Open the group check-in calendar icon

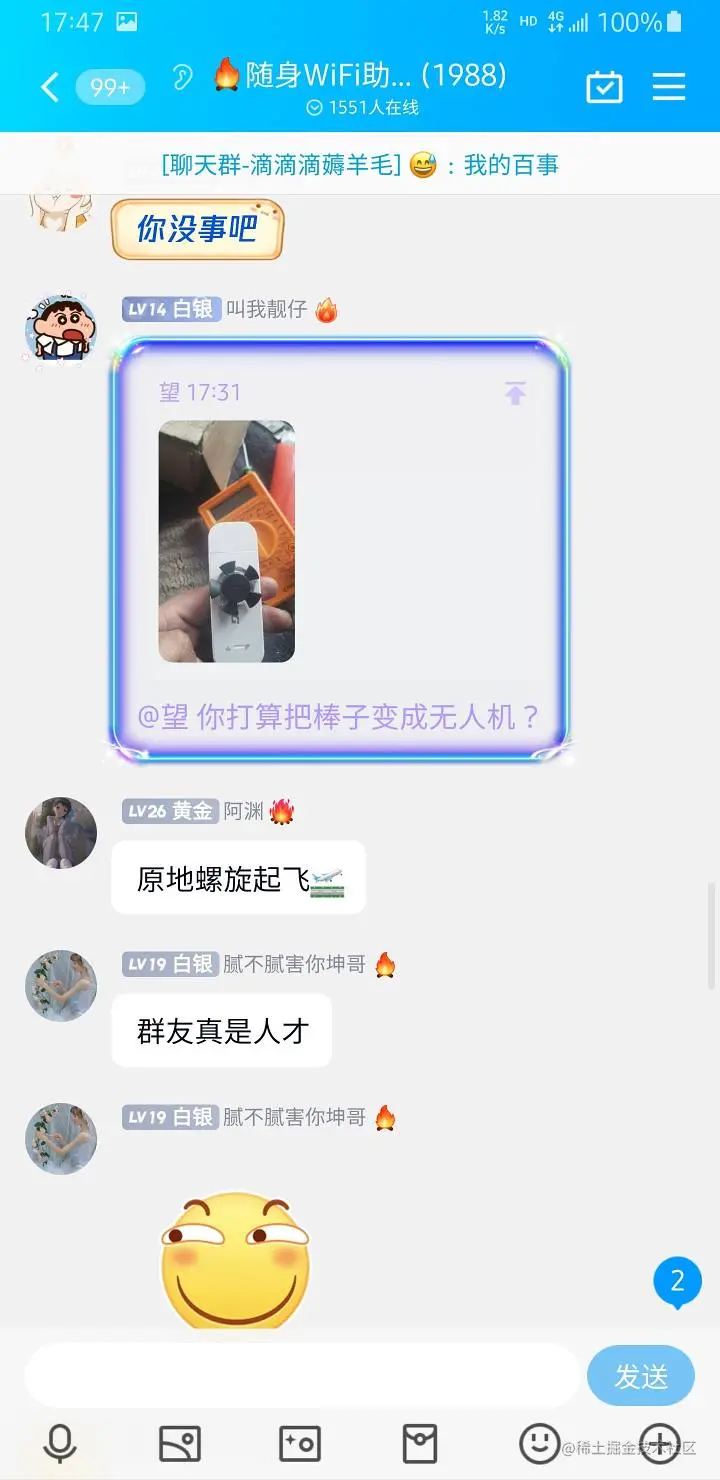point(604,87)
